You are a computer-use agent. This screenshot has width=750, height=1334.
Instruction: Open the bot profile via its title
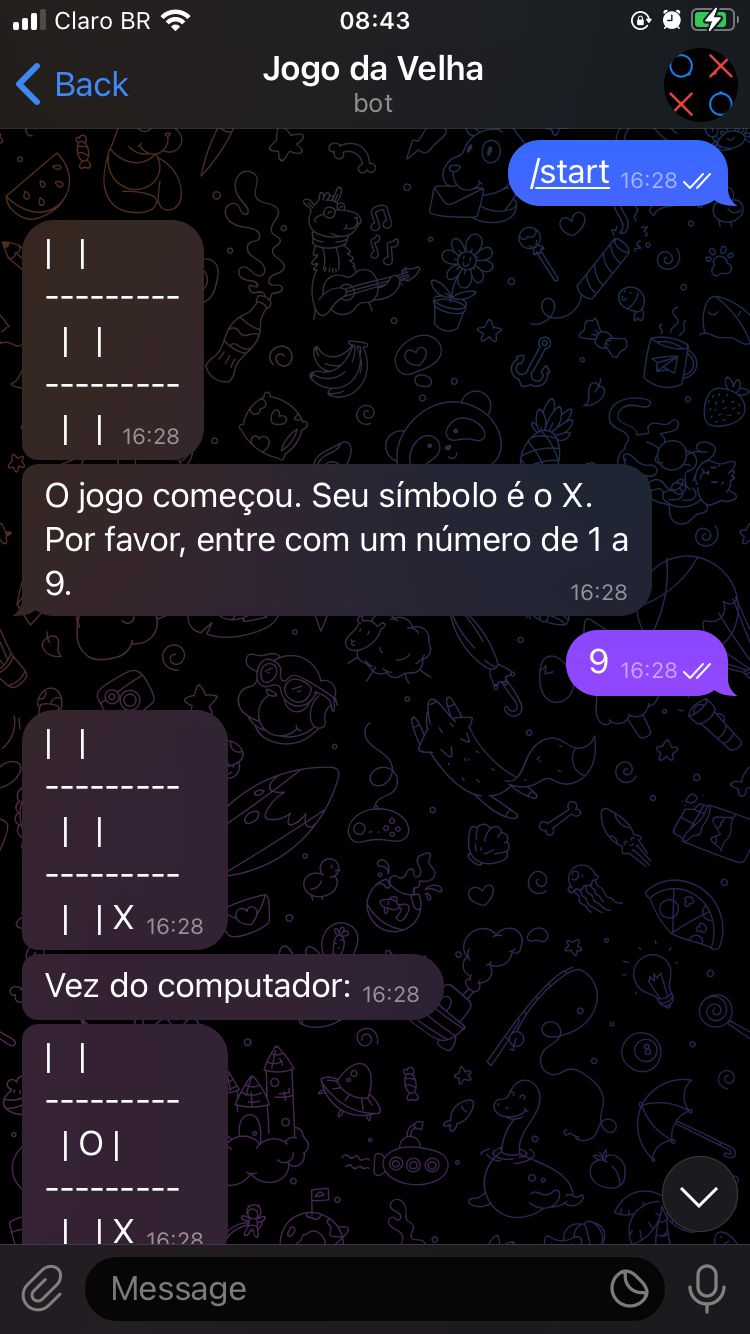[x=373, y=69]
